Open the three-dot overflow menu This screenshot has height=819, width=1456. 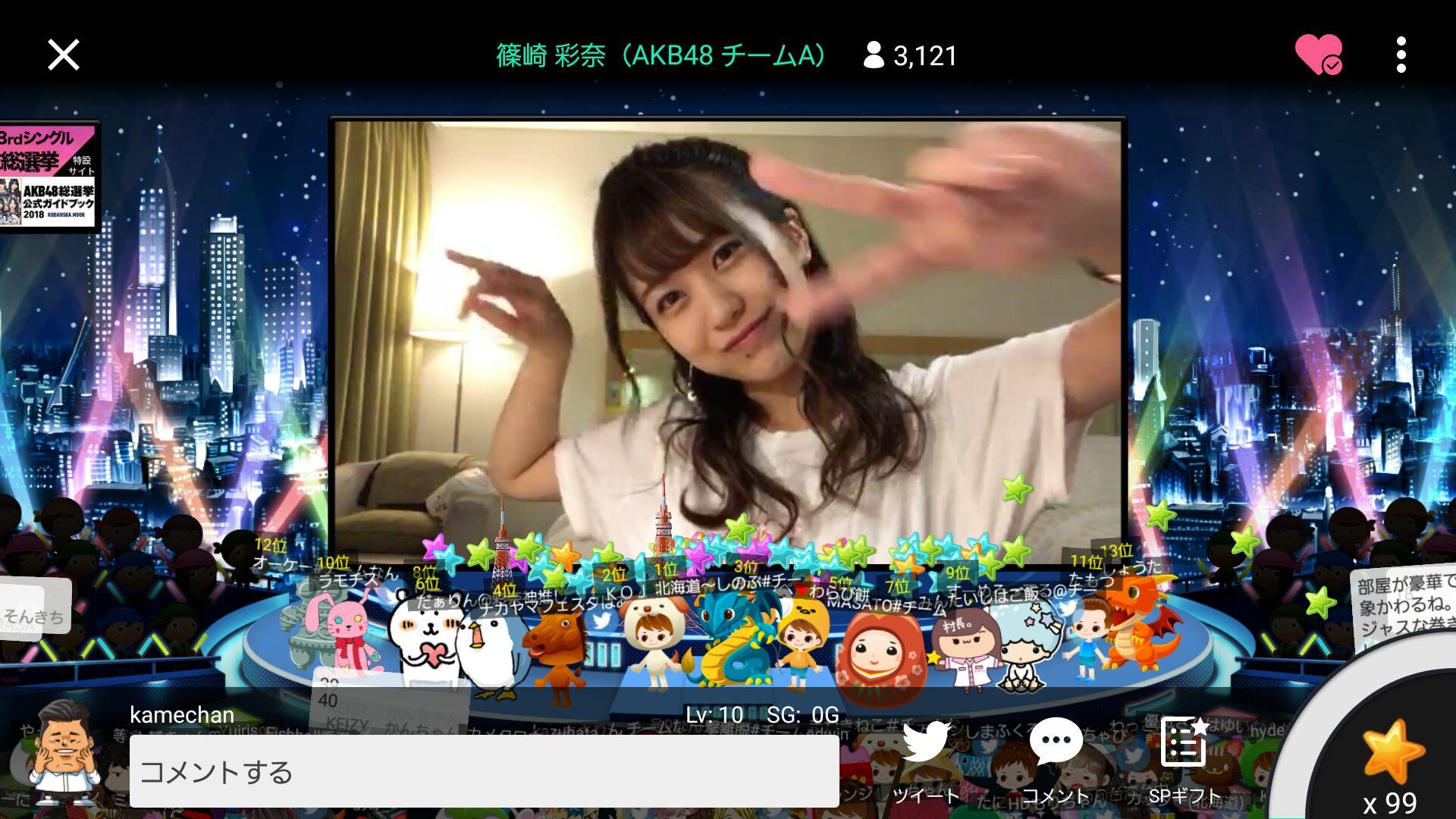(x=1401, y=55)
